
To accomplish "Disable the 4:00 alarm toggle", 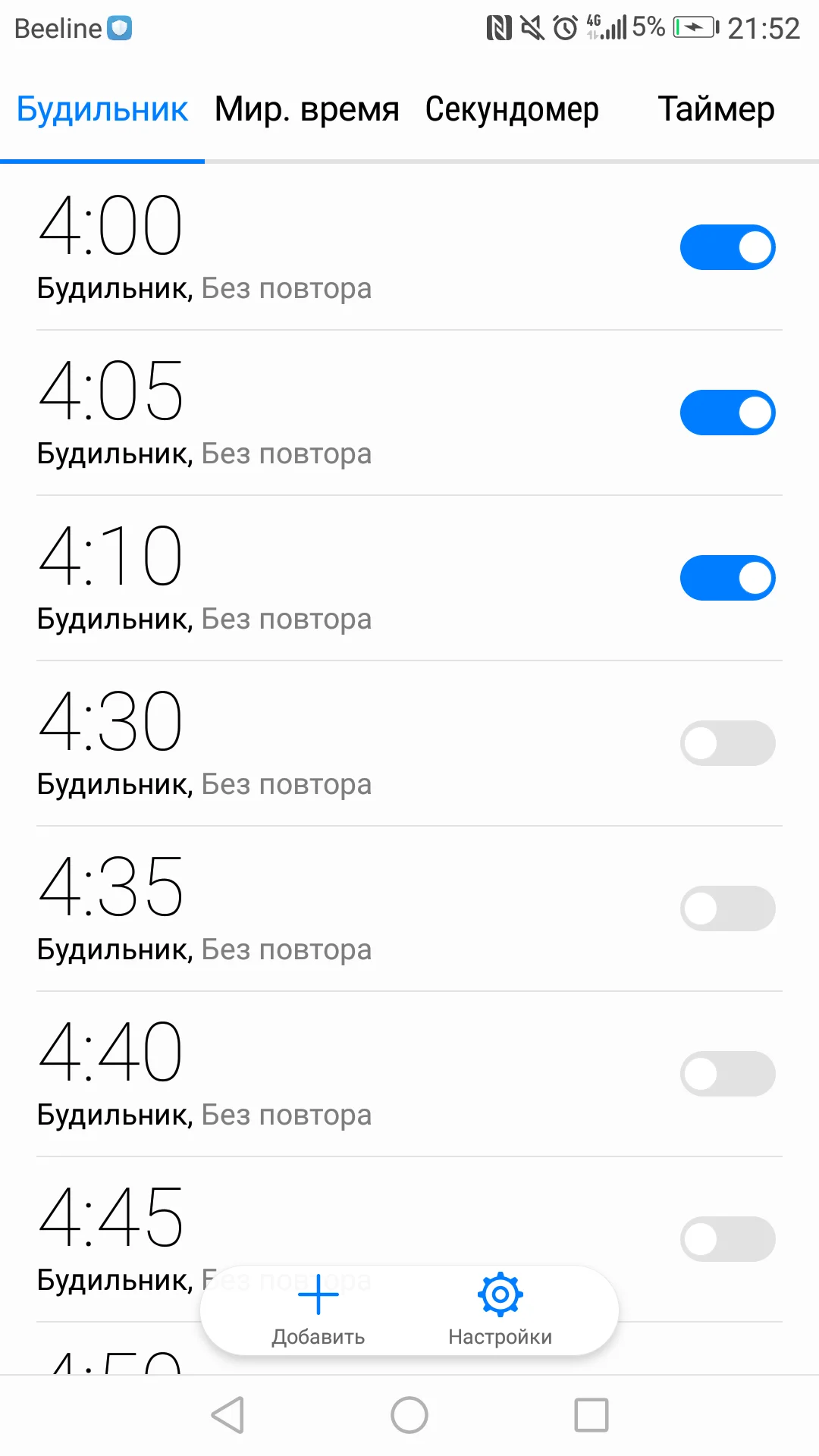I will point(727,246).
